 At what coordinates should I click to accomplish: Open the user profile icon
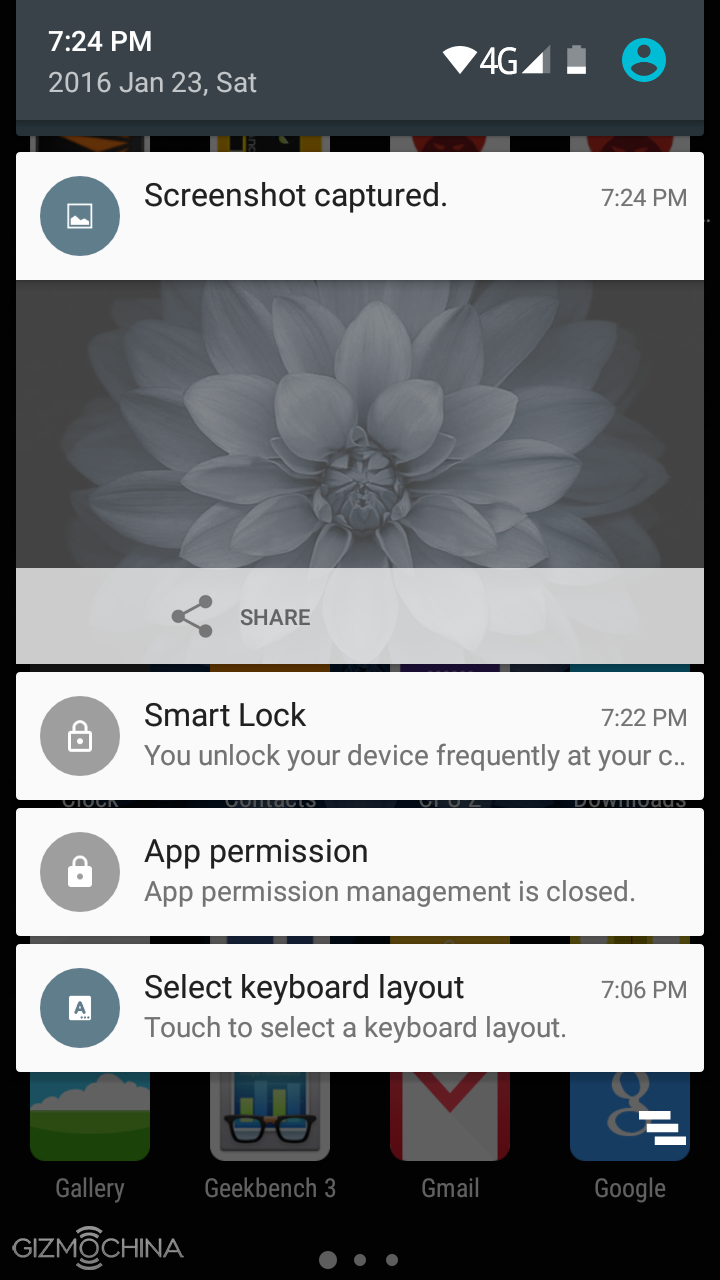coord(643,60)
